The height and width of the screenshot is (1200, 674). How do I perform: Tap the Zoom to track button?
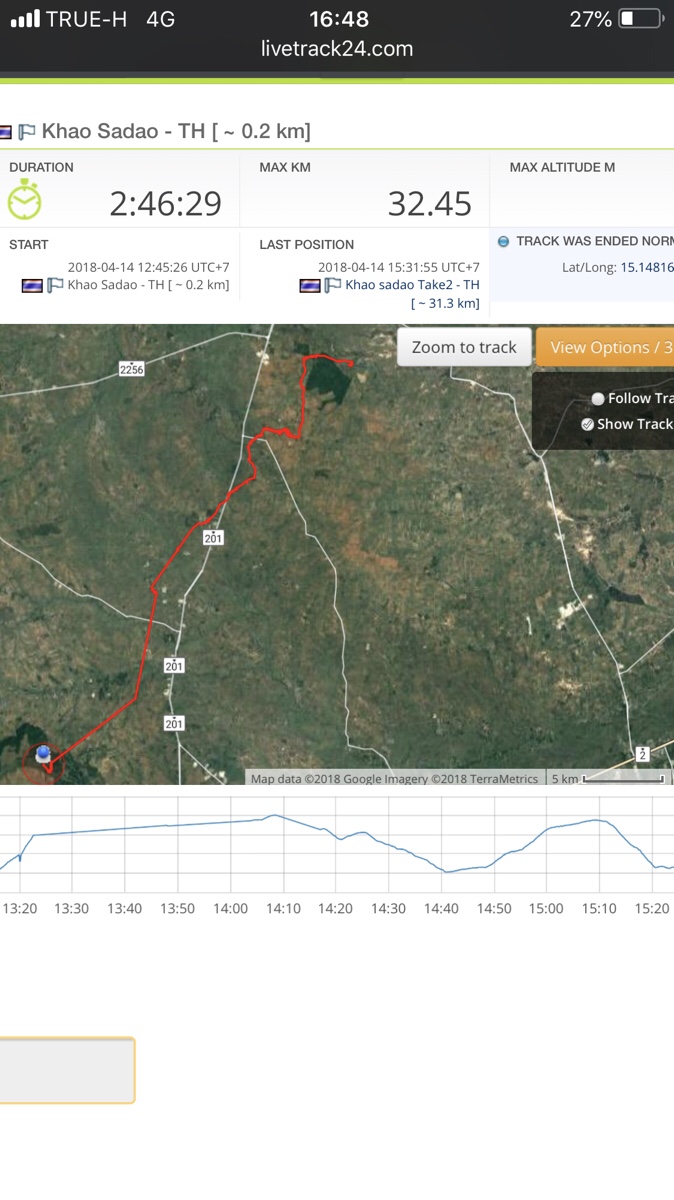(x=464, y=347)
